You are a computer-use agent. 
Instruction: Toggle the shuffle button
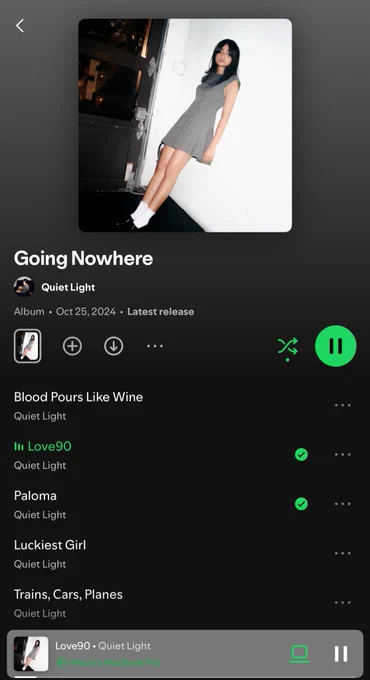288,347
